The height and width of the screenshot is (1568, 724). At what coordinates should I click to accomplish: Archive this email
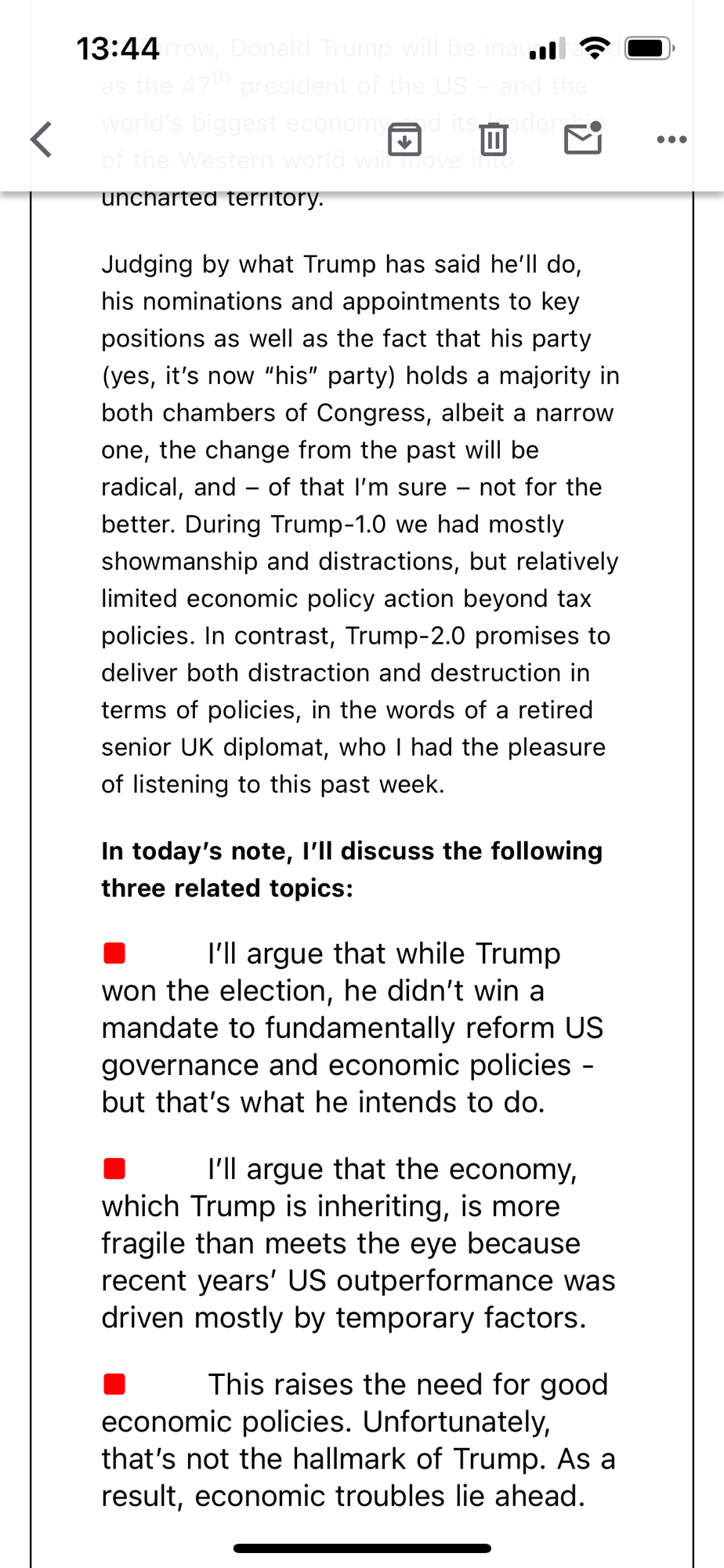[x=404, y=140]
